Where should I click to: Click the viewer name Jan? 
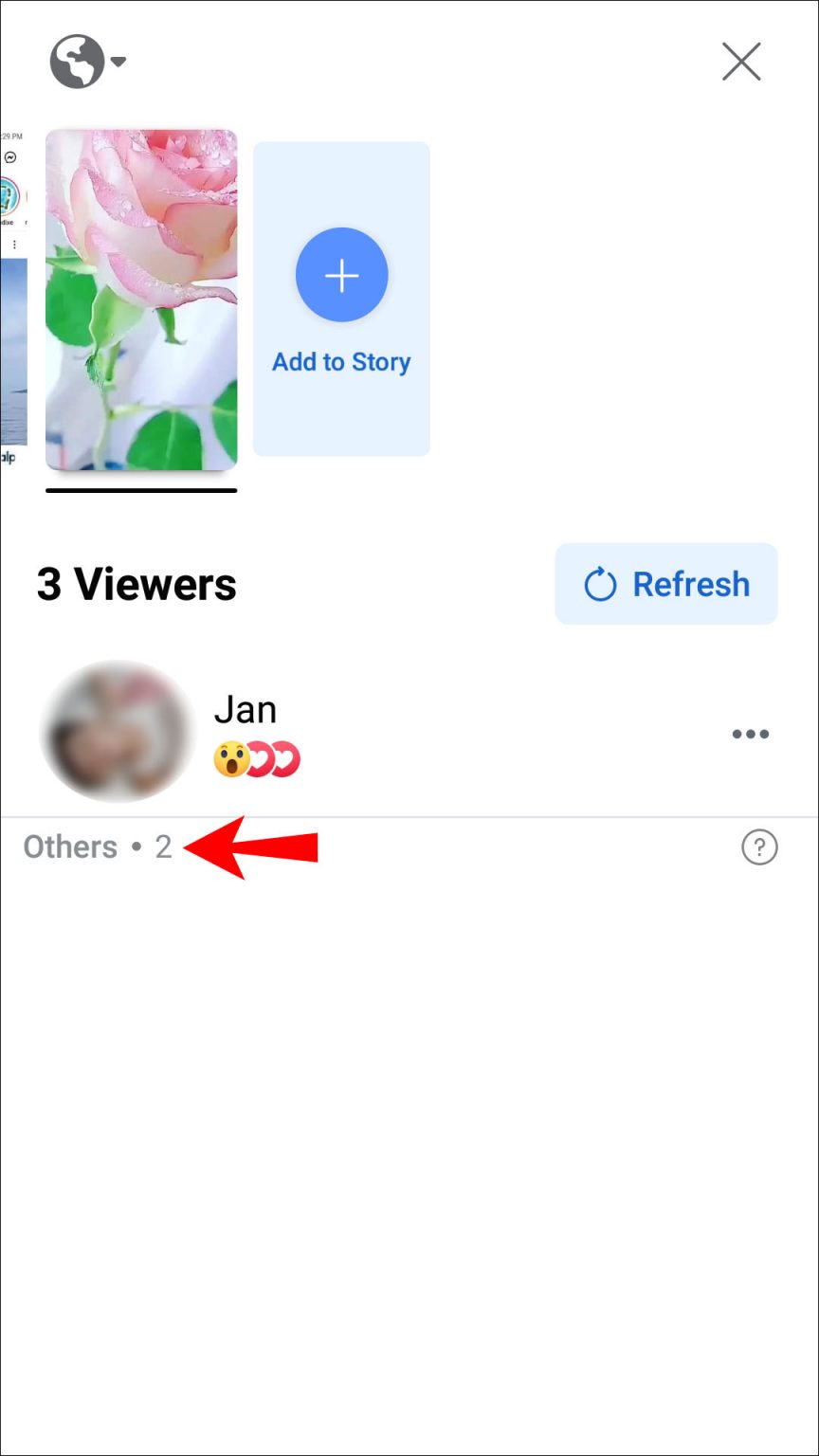point(246,708)
